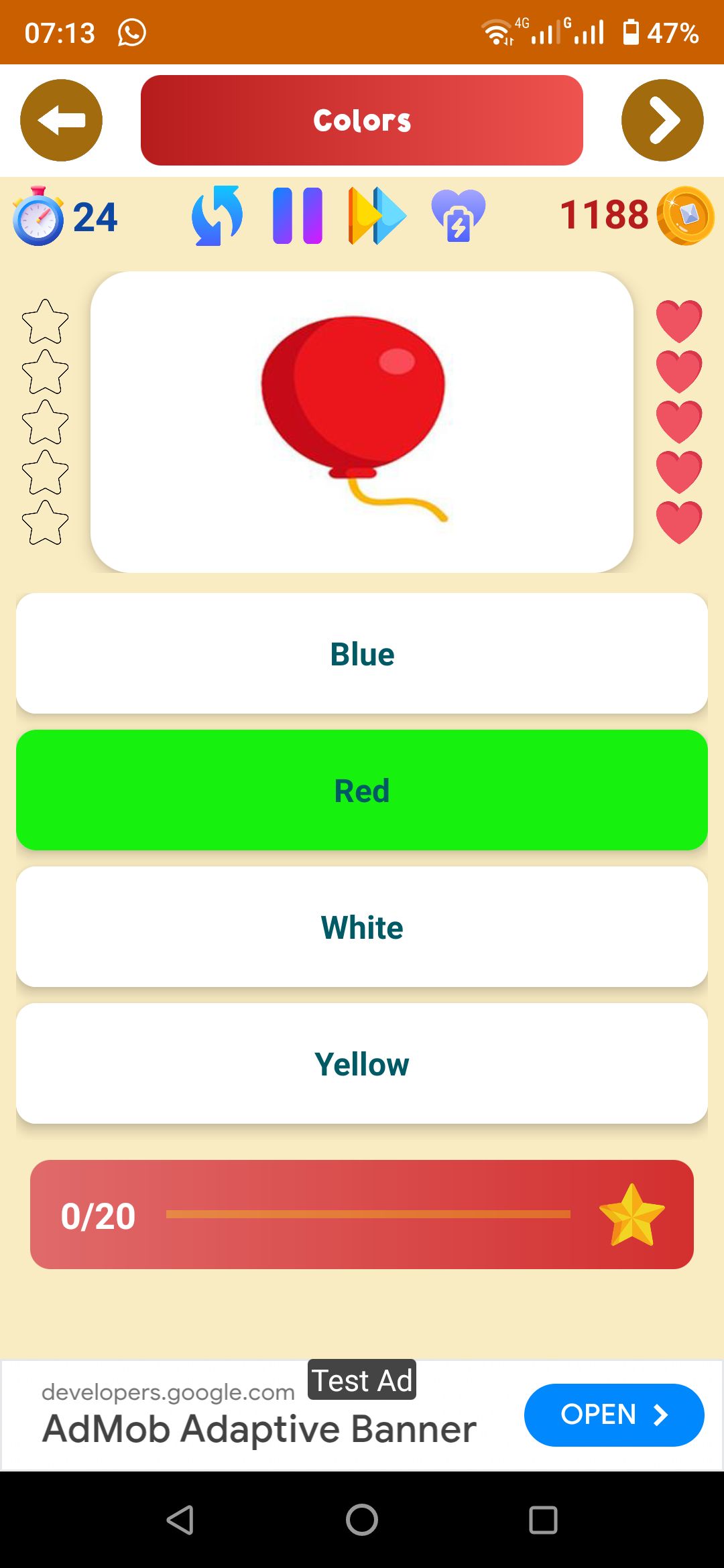The width and height of the screenshot is (724, 1568).
Task: Show recent apps
Action: [x=543, y=1520]
